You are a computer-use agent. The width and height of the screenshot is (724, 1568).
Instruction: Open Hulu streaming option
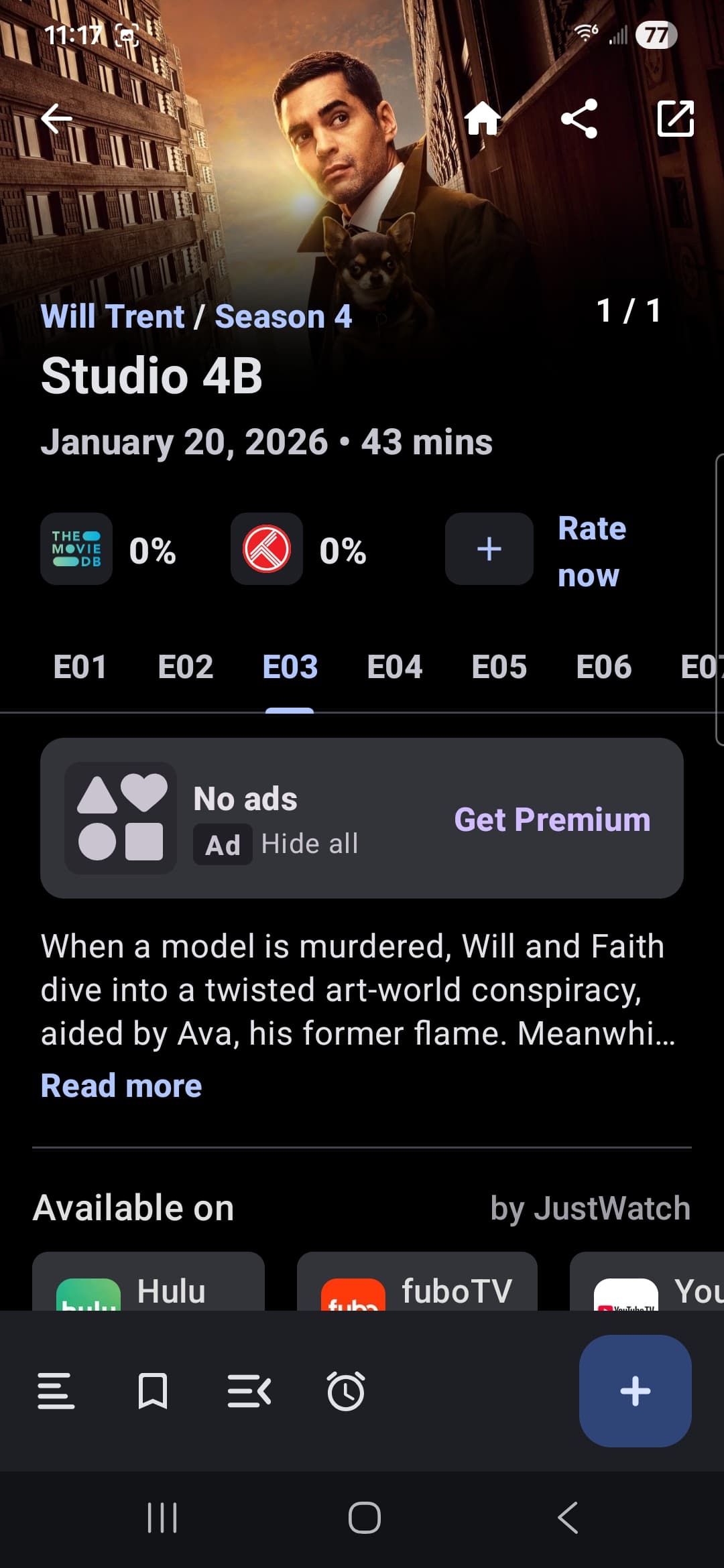pos(149,1283)
